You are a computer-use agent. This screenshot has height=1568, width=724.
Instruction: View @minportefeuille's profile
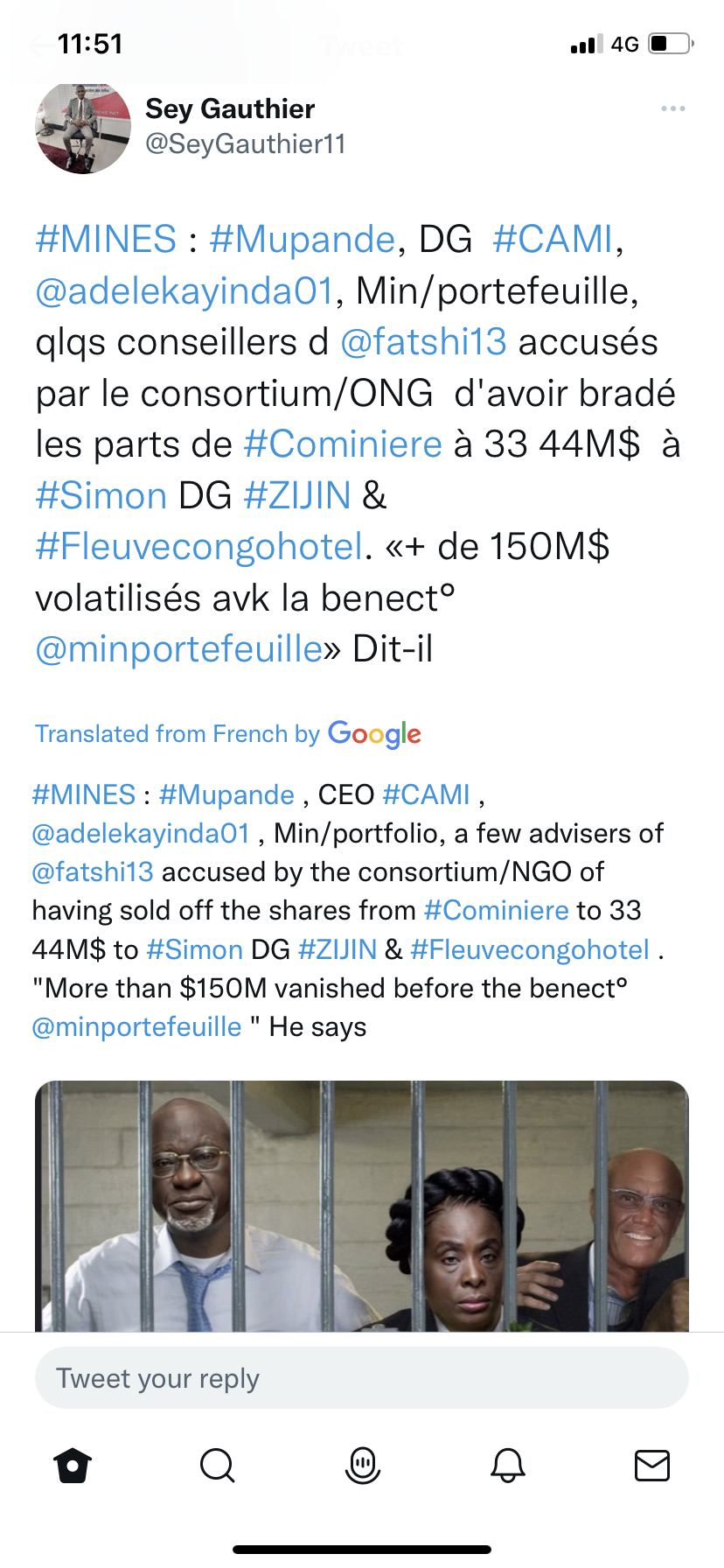tap(178, 649)
